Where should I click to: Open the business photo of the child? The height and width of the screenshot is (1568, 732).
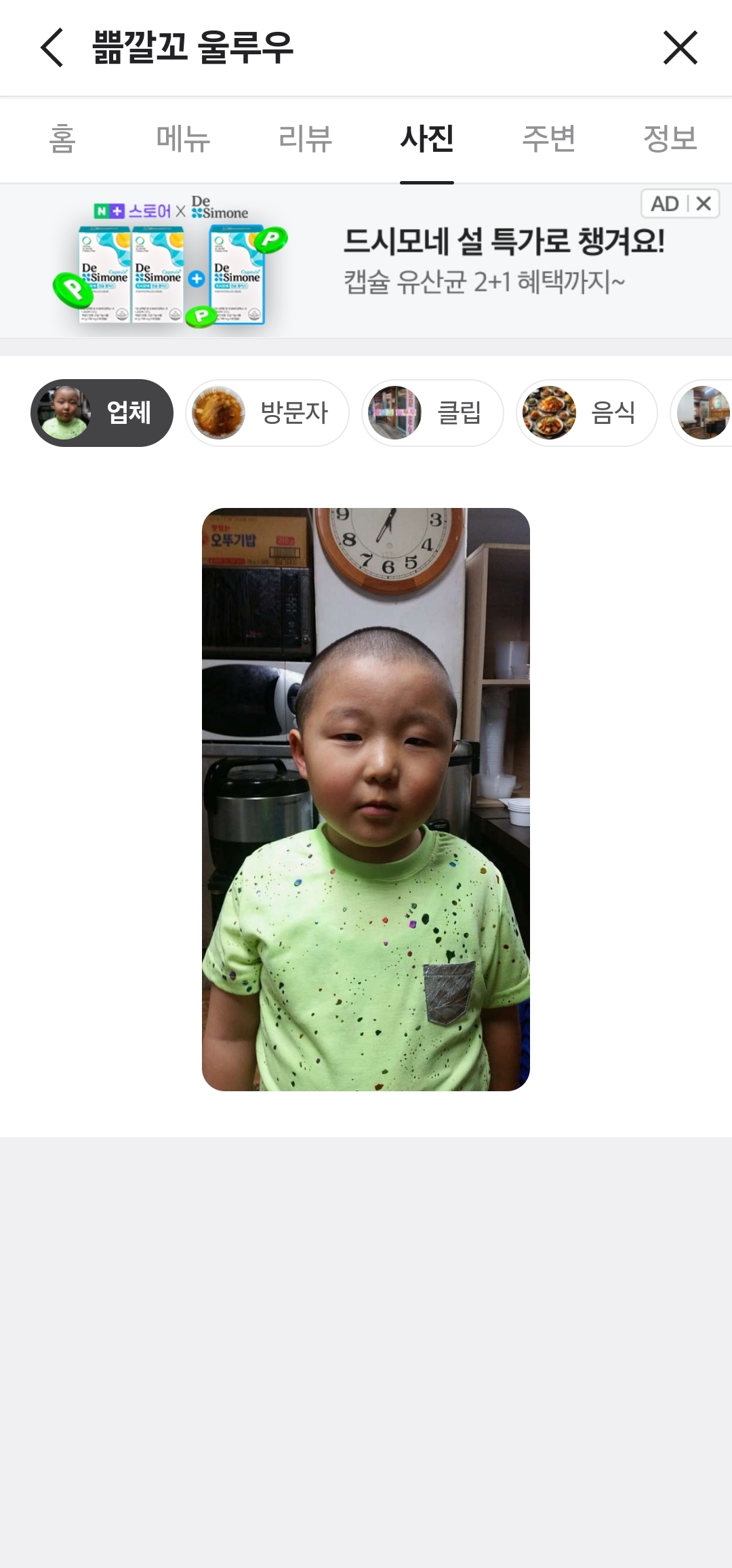point(366,799)
